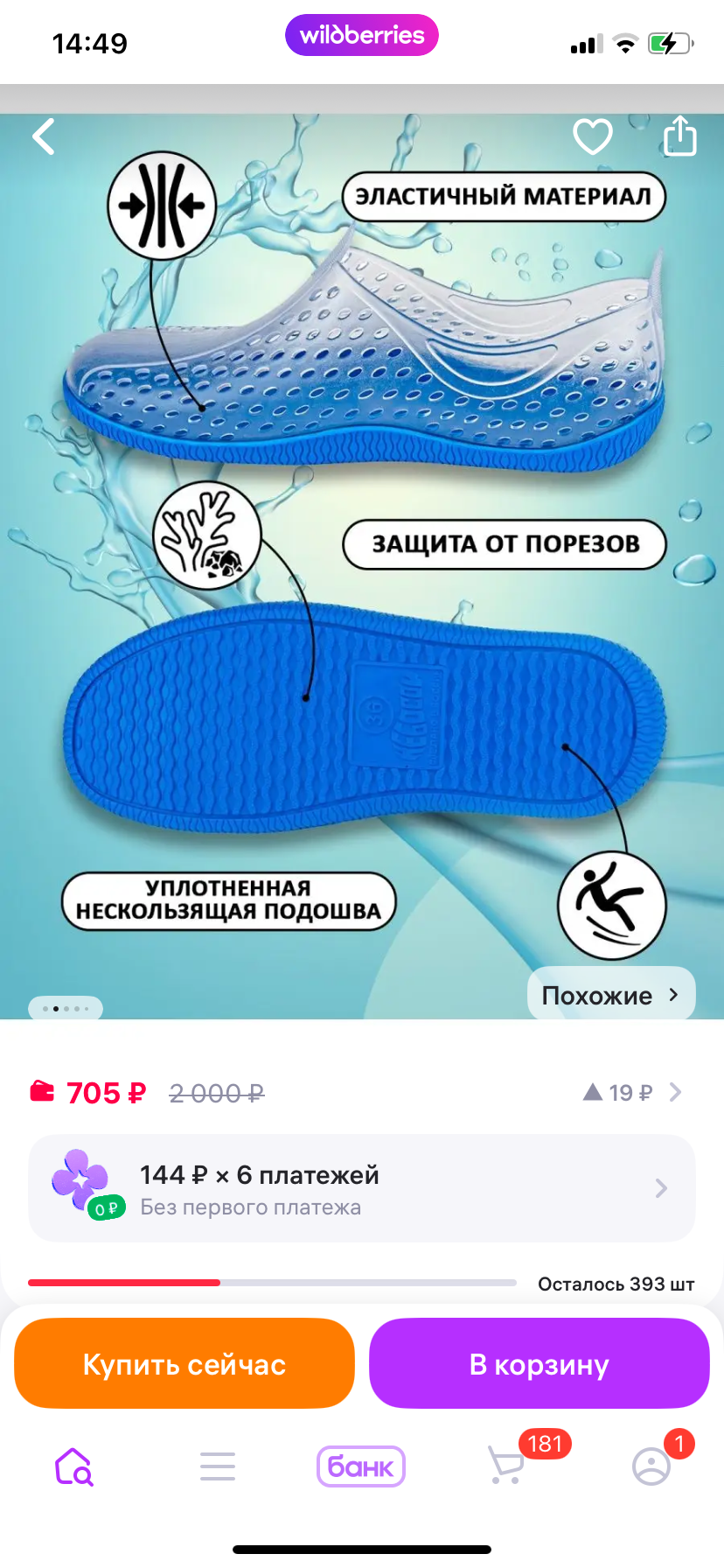Open the product photo gallery
The width and height of the screenshot is (724, 1568).
[x=362, y=560]
